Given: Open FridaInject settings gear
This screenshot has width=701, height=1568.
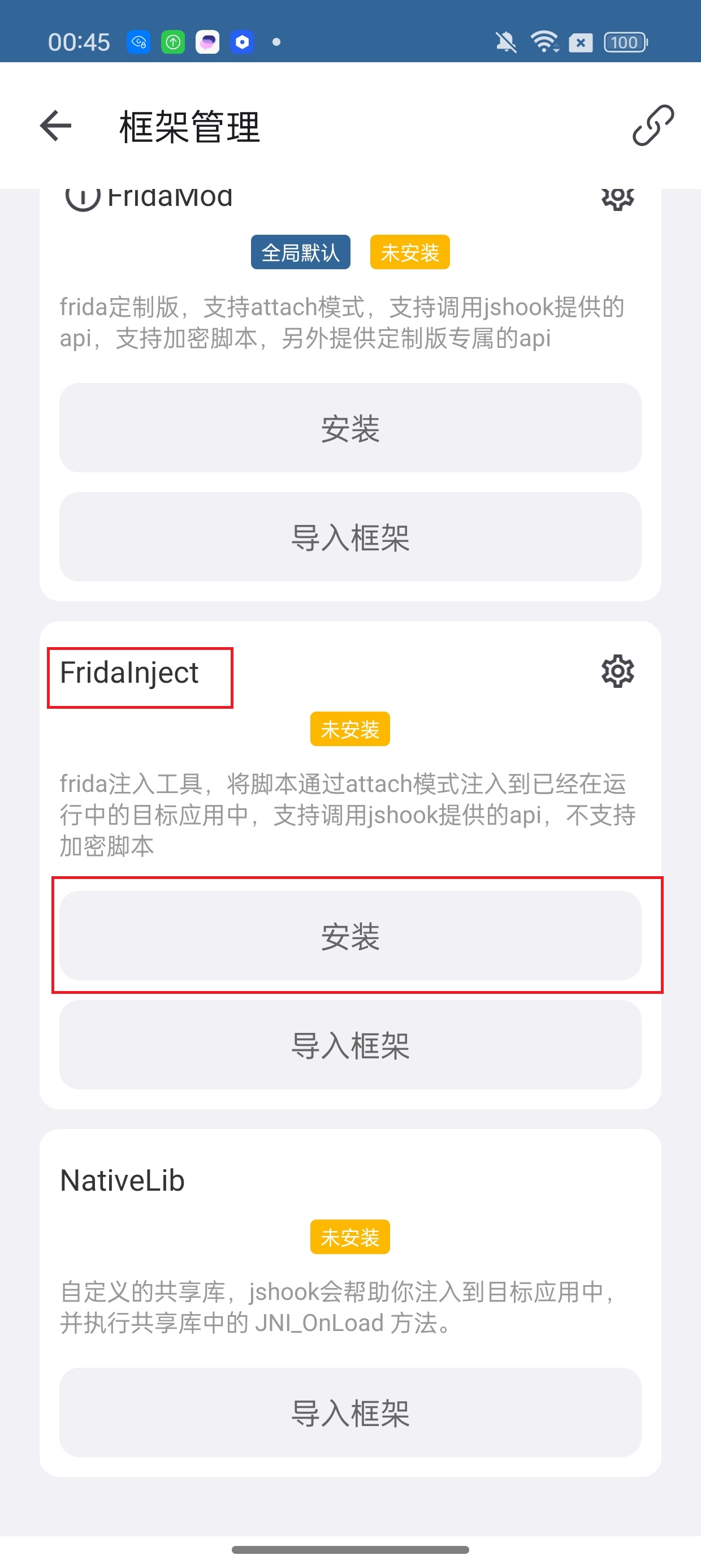Looking at the screenshot, I should pos(618,671).
